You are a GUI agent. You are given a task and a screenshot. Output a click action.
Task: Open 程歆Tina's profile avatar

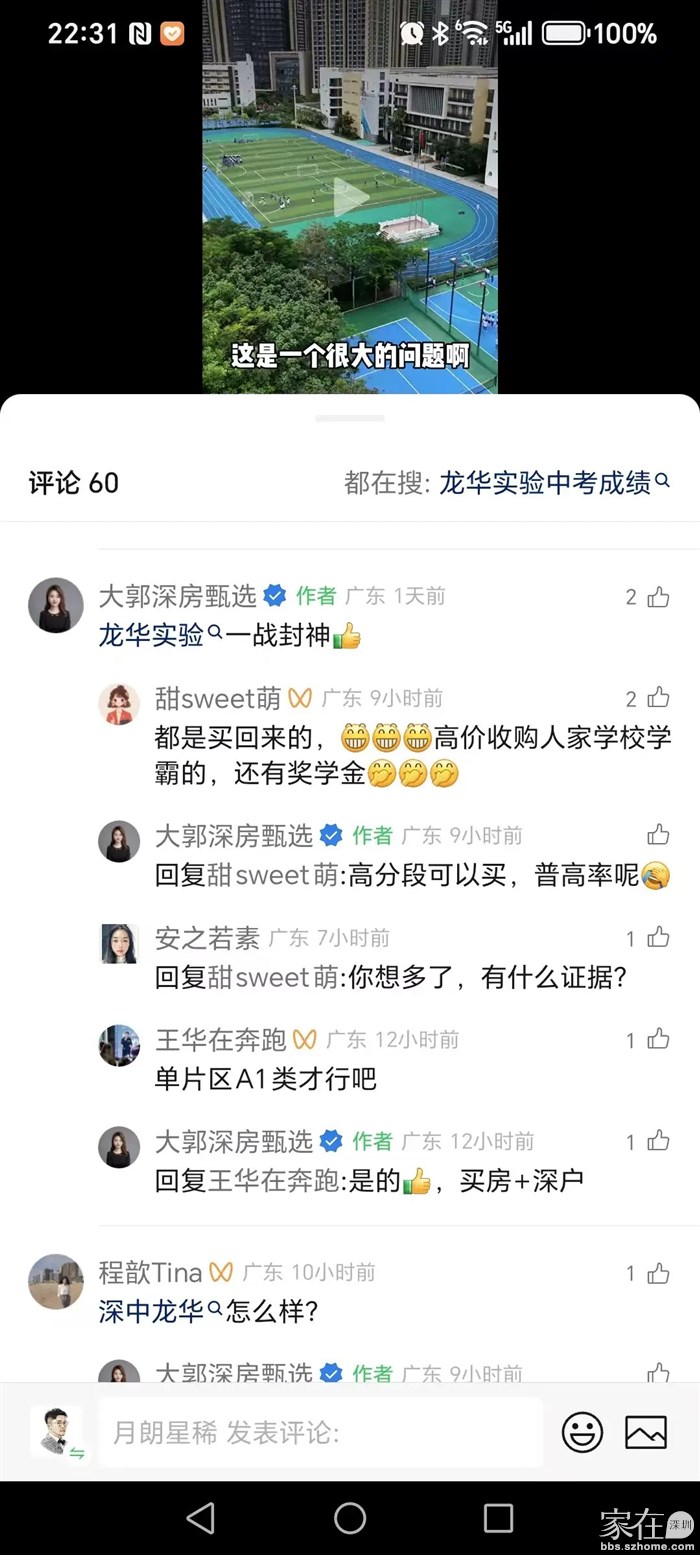56,1281
